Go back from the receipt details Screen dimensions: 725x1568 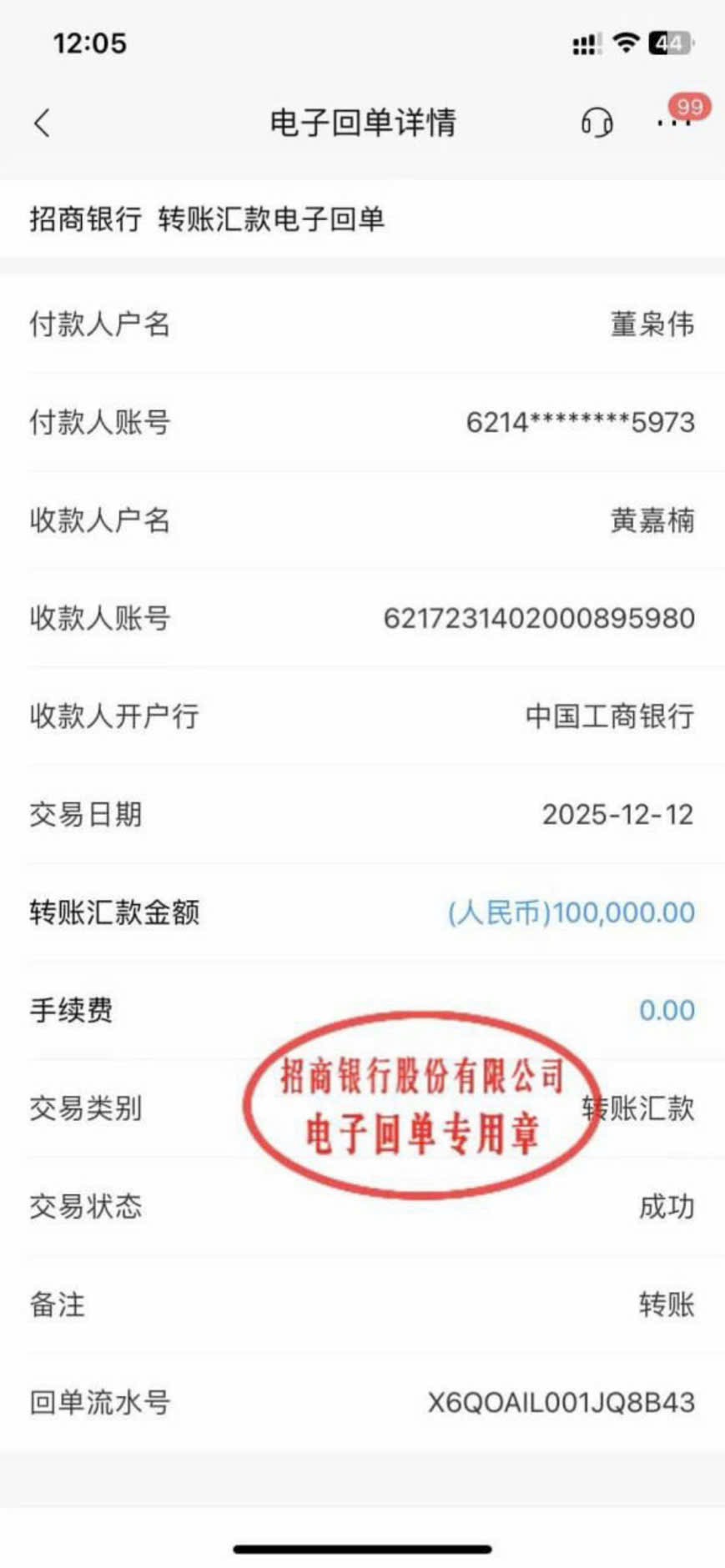click(43, 123)
